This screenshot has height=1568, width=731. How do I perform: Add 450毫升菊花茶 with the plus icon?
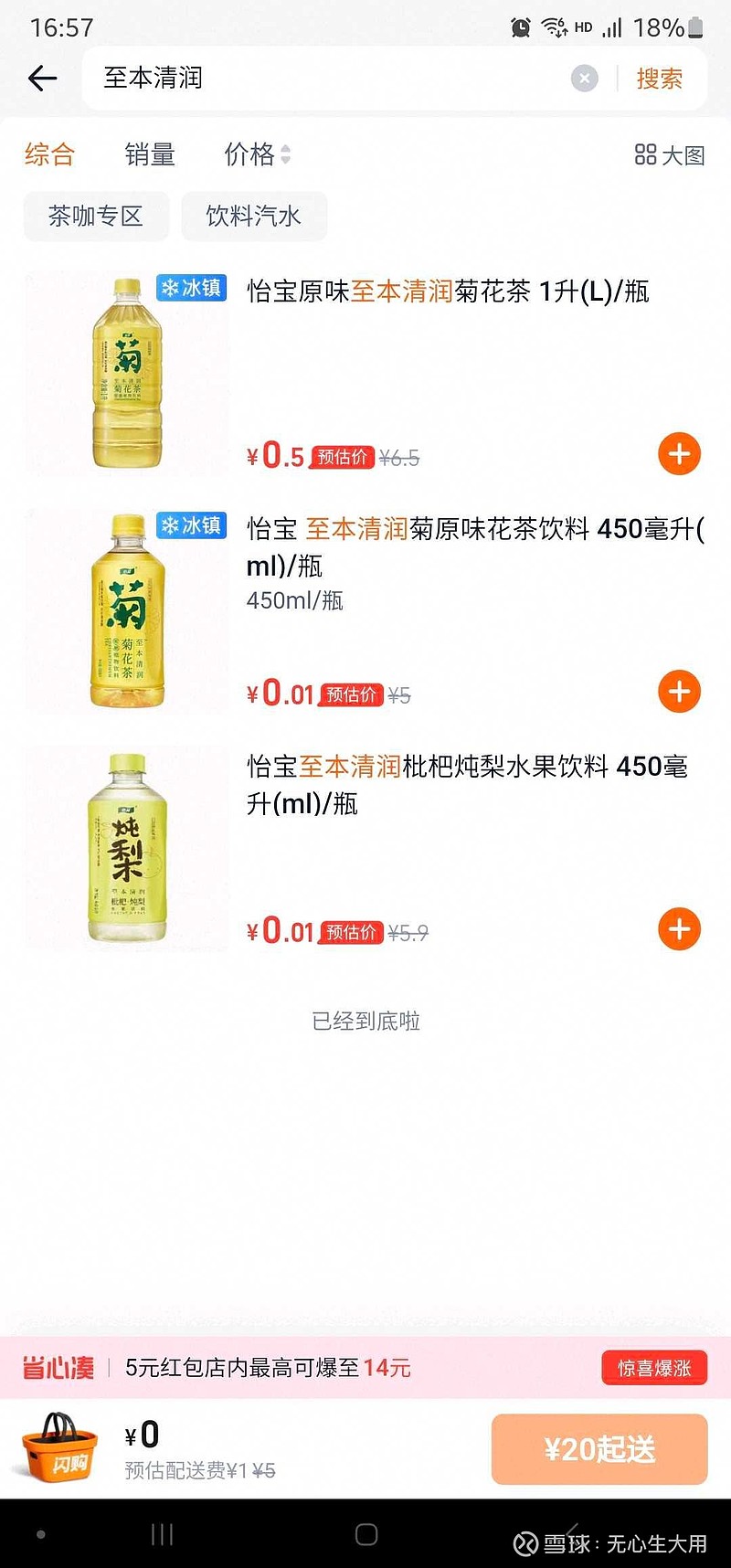pos(678,692)
